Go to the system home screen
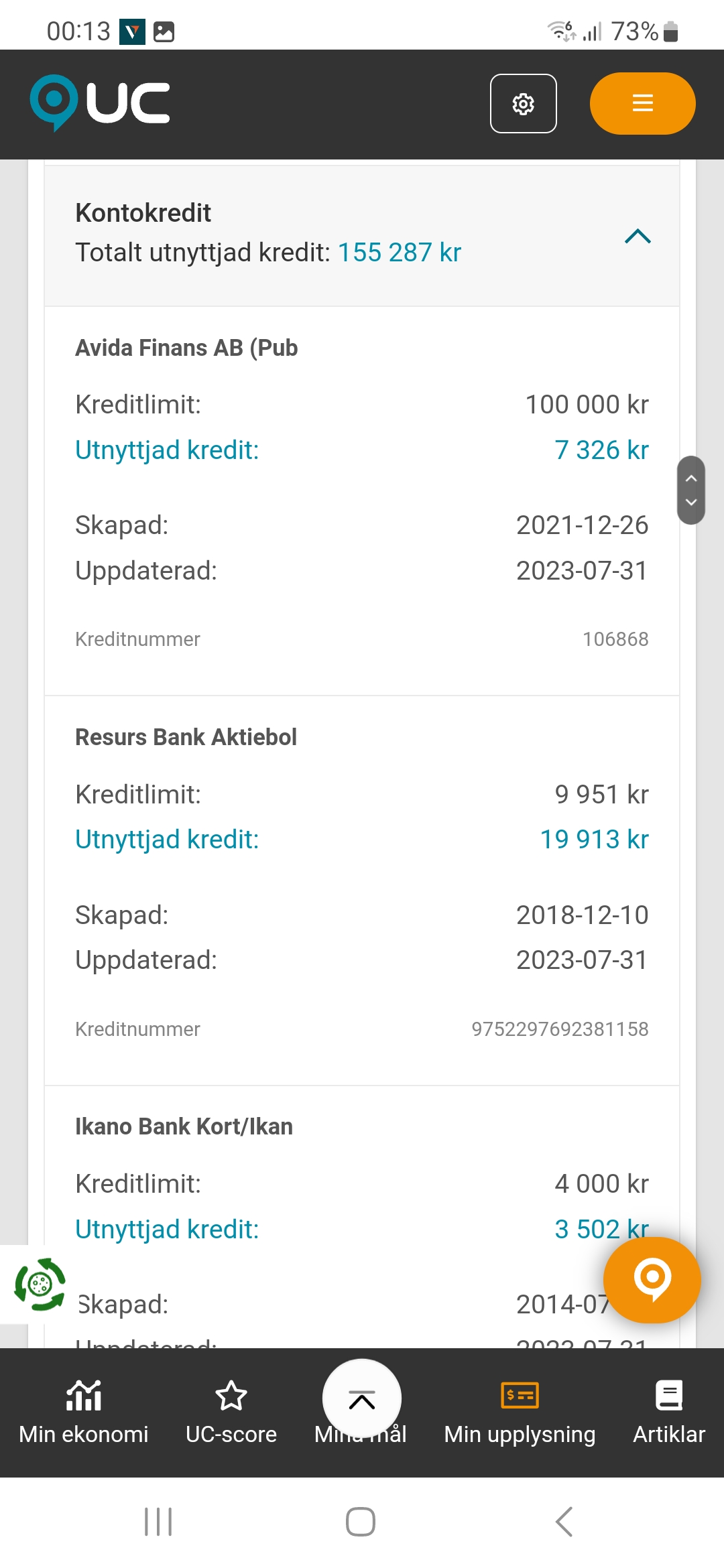724x1568 pixels. (x=361, y=1522)
